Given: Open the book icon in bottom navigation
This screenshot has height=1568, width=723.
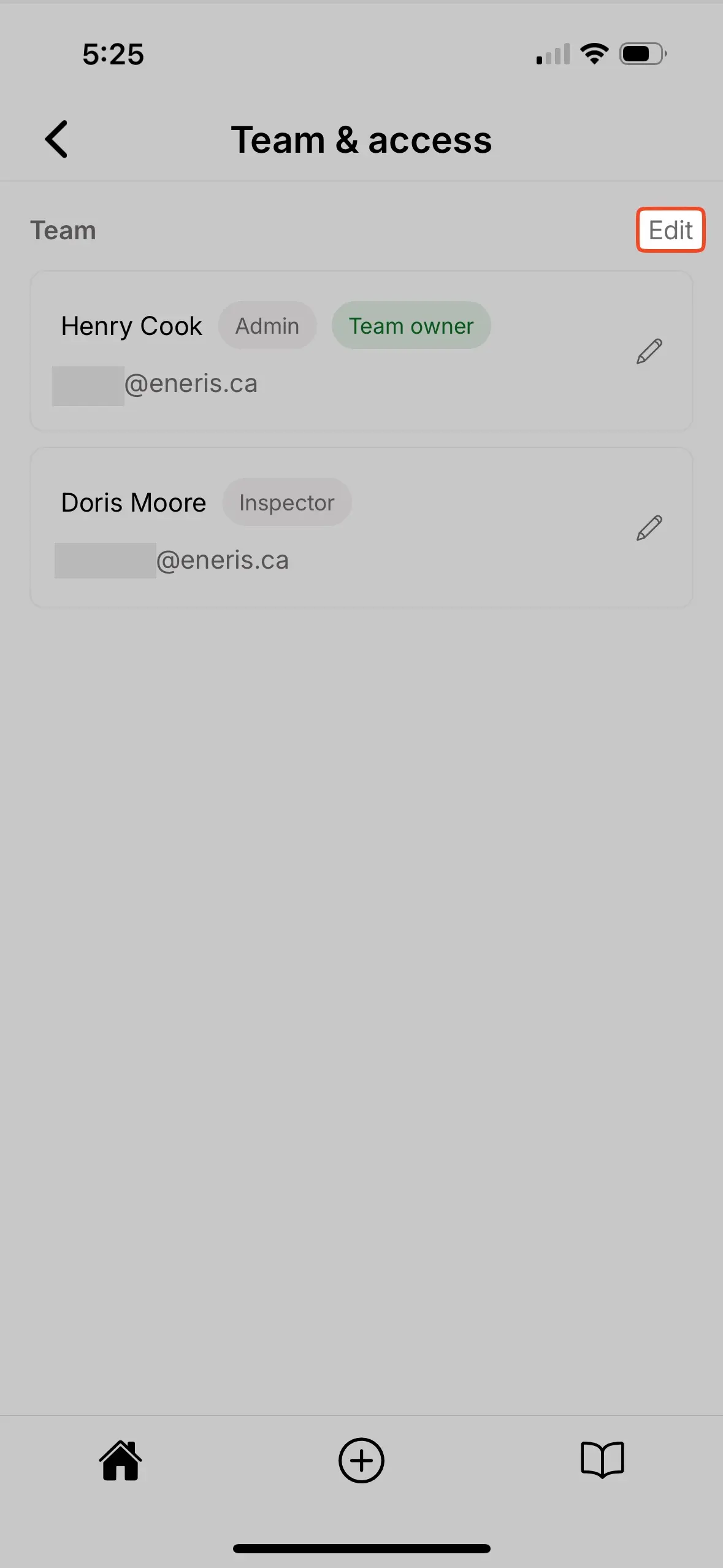Looking at the screenshot, I should pos(602,1459).
